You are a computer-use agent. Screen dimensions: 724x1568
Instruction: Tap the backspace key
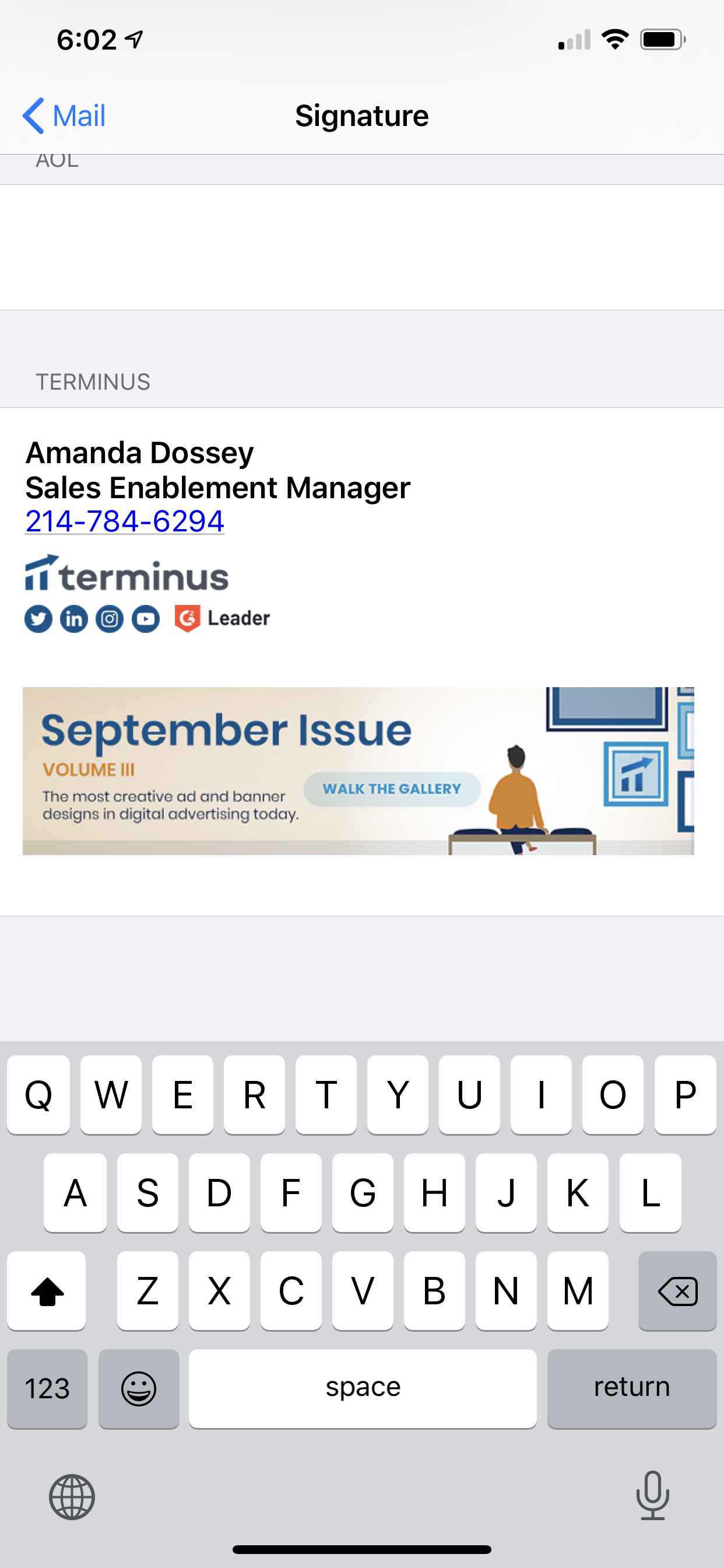677,1291
